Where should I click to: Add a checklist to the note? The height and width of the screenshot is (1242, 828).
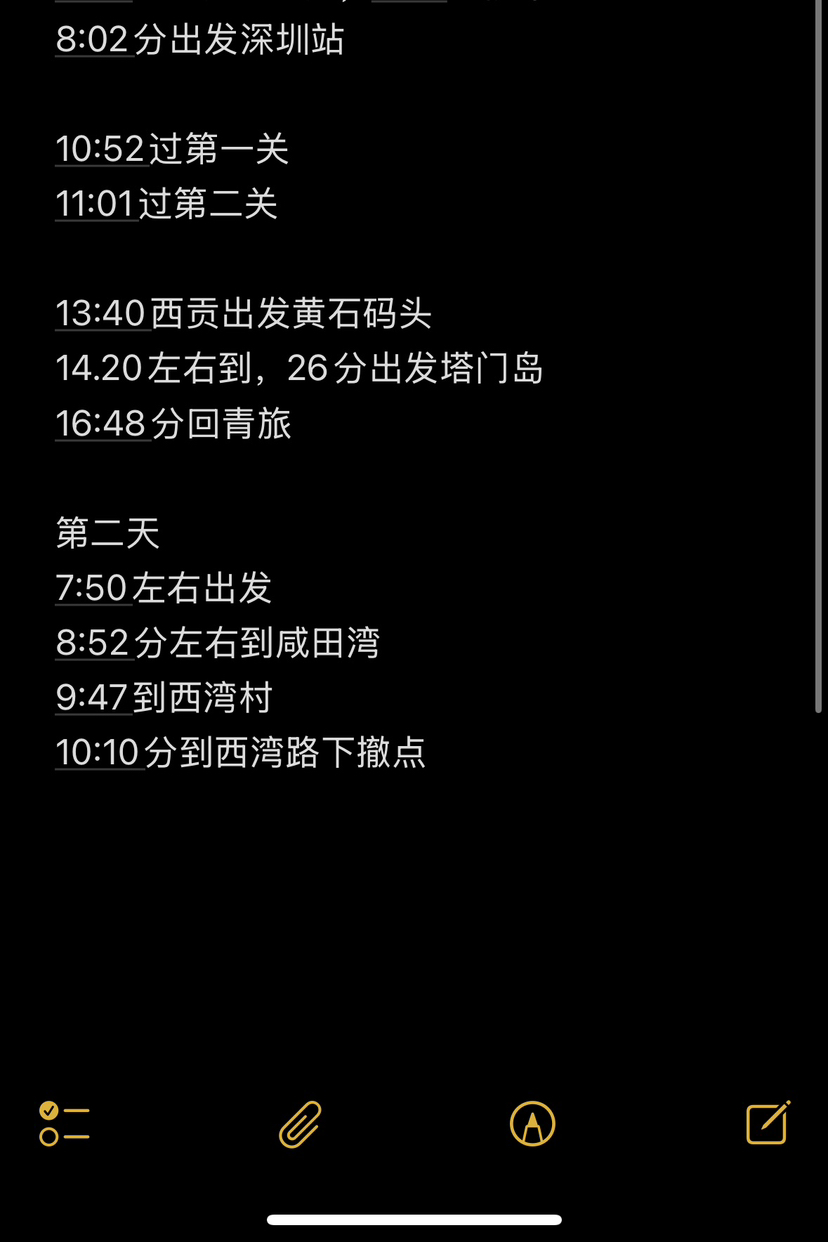click(64, 1124)
